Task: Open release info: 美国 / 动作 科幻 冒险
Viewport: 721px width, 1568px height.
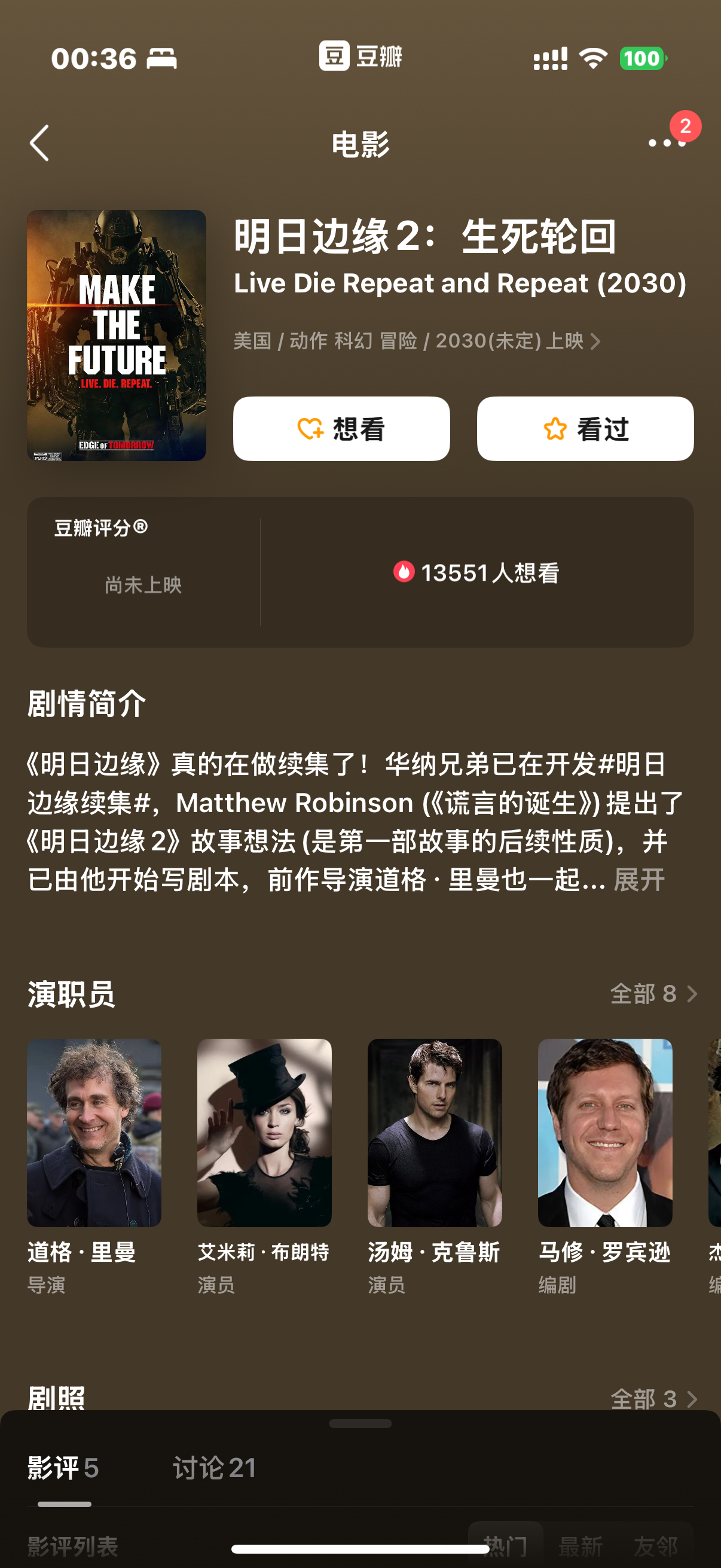Action: click(417, 341)
